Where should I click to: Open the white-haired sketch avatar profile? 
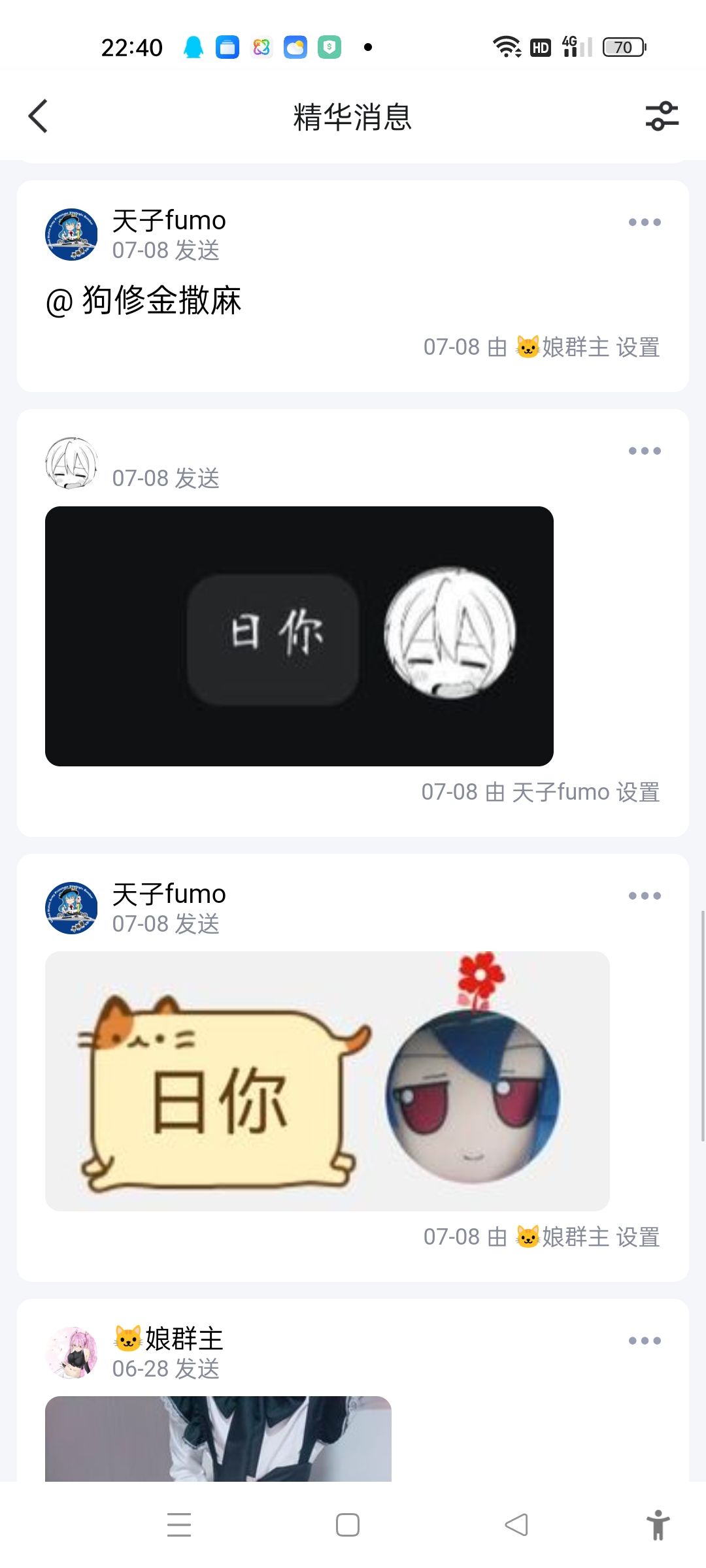point(71,463)
